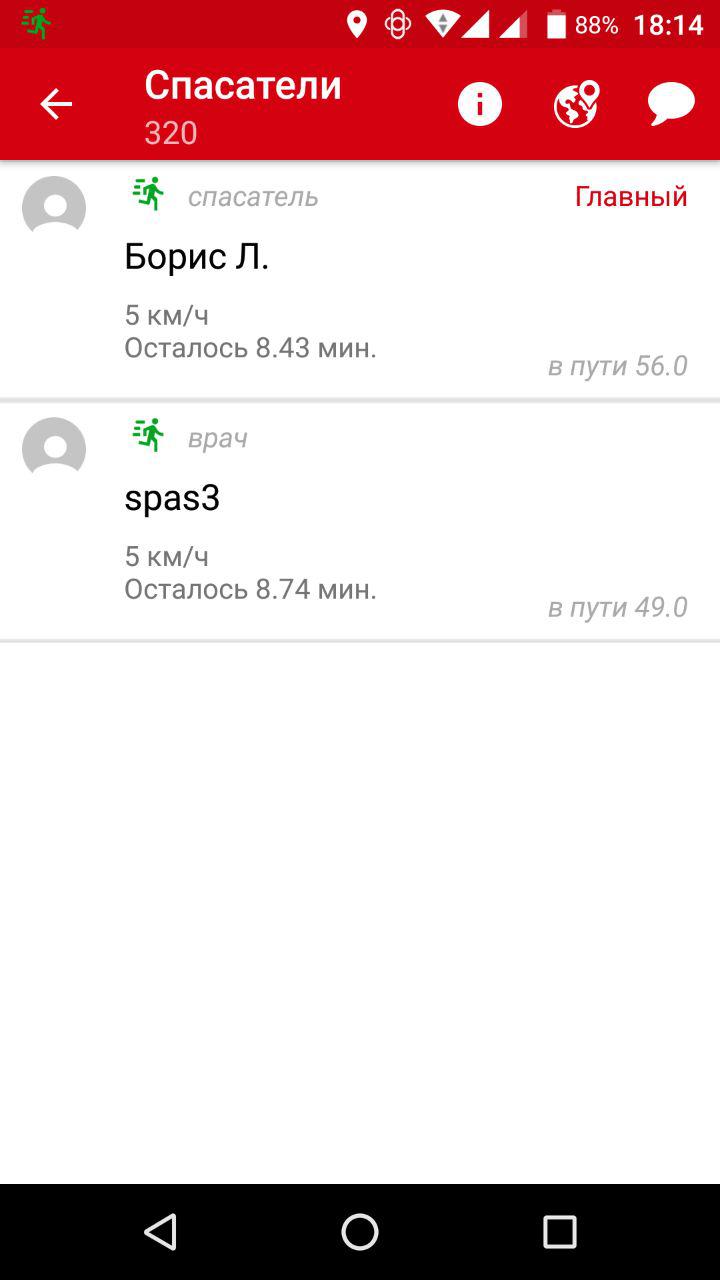This screenshot has width=720, height=1280.
Task: Go back using the top arrow
Action: [56, 104]
